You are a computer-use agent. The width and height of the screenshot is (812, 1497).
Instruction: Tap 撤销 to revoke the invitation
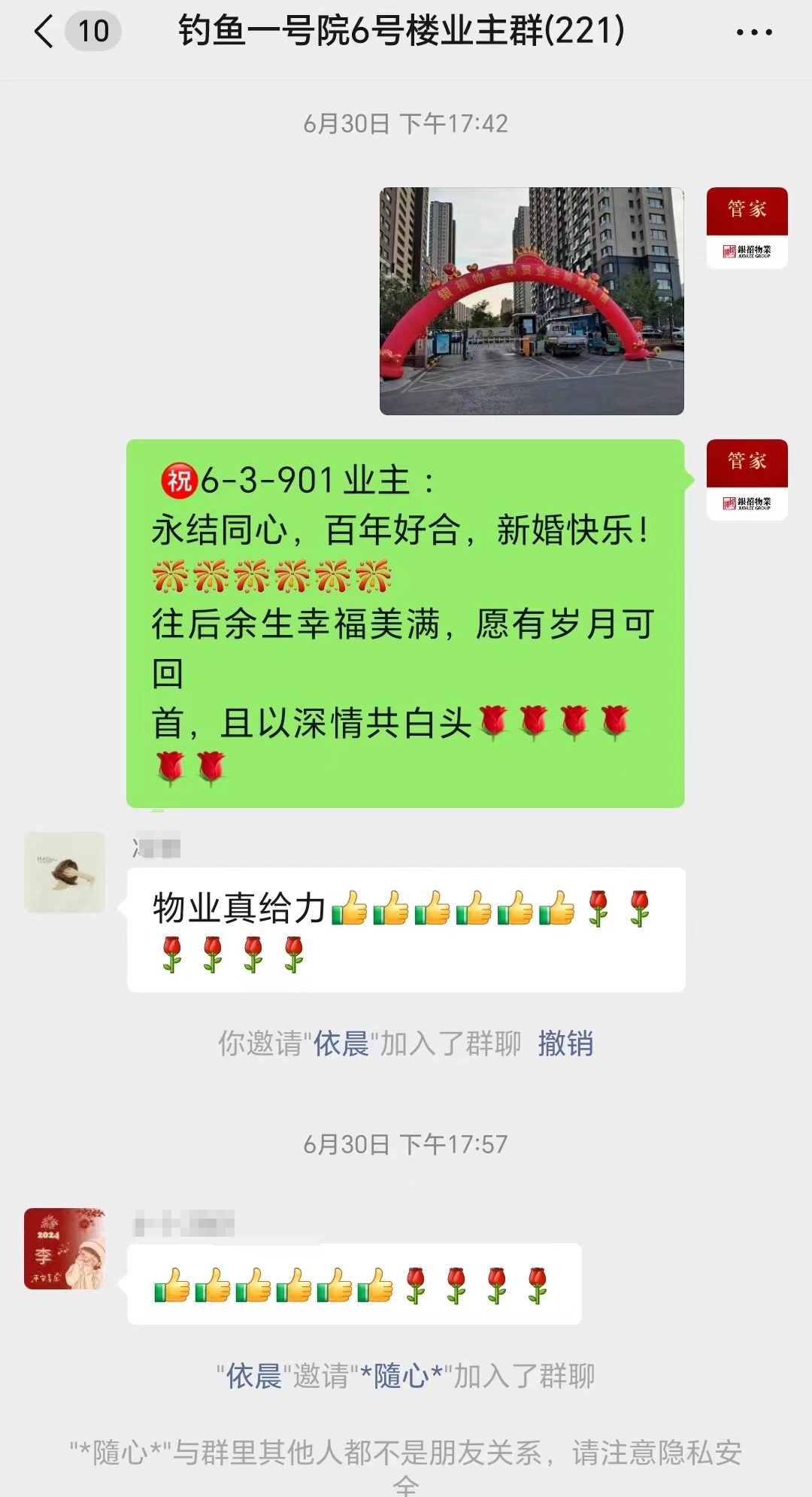click(x=565, y=1043)
